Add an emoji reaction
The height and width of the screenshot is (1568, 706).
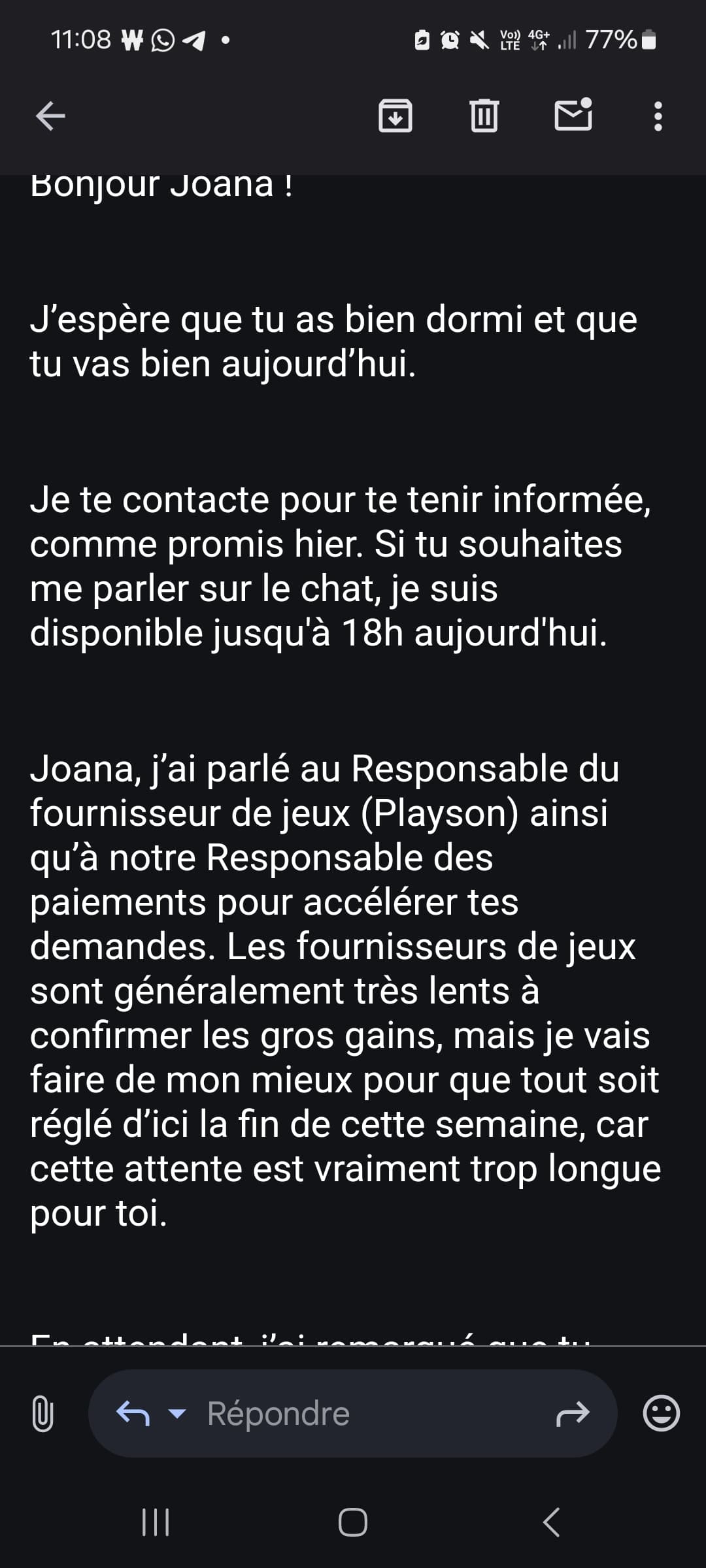[x=662, y=1413]
